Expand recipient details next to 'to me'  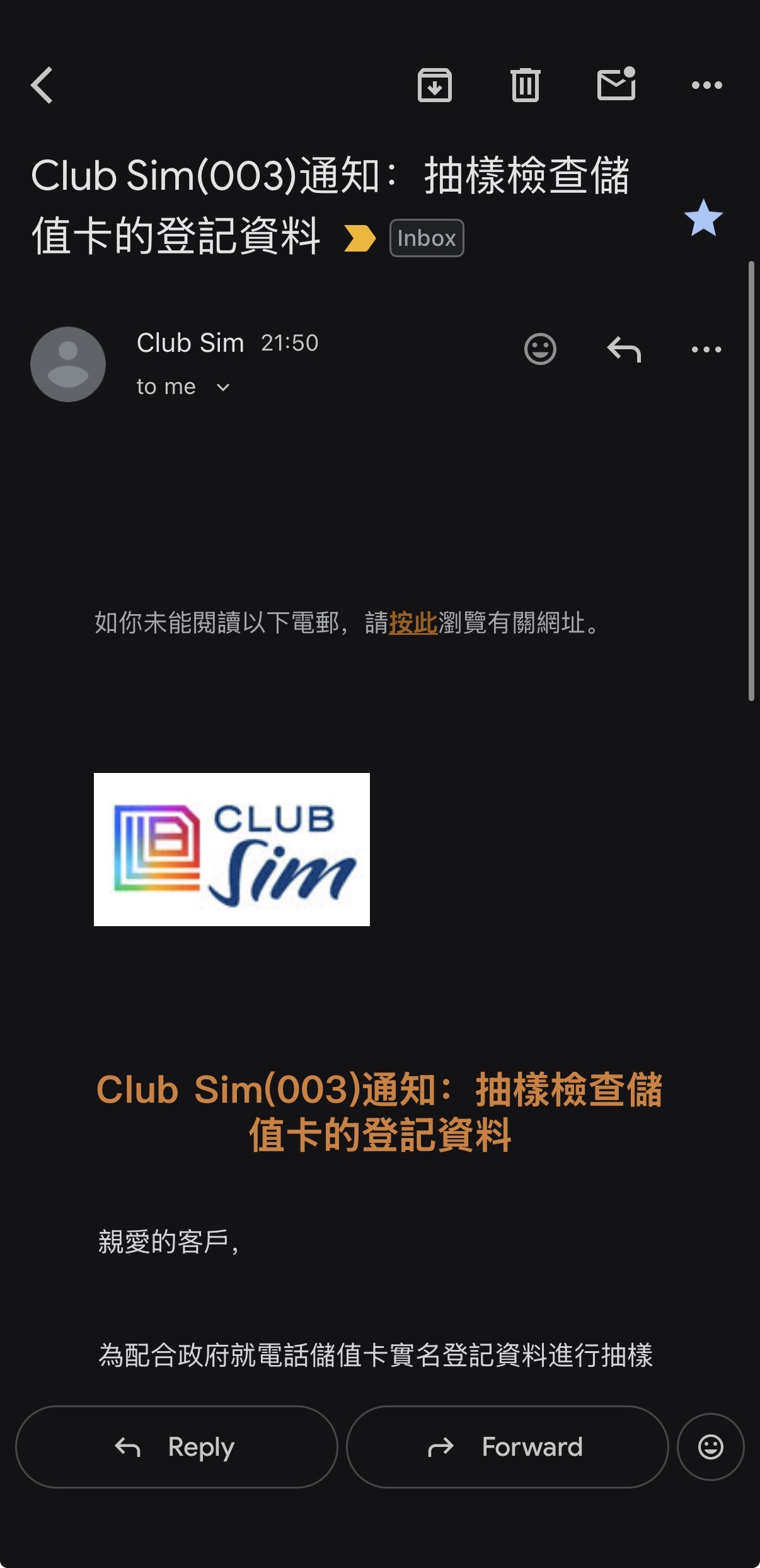[223, 387]
